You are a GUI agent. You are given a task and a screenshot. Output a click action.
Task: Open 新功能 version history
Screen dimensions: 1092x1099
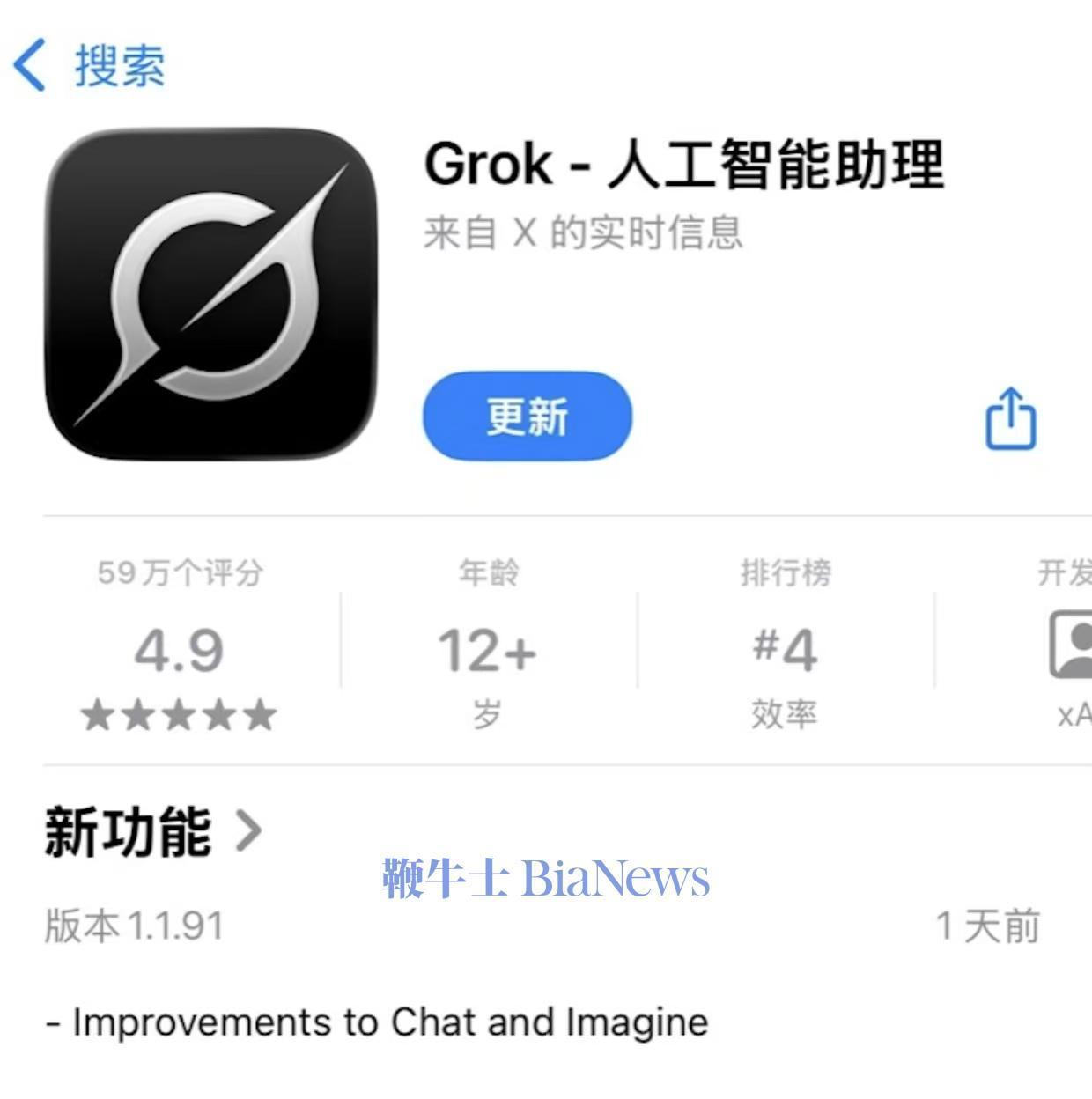point(153,830)
